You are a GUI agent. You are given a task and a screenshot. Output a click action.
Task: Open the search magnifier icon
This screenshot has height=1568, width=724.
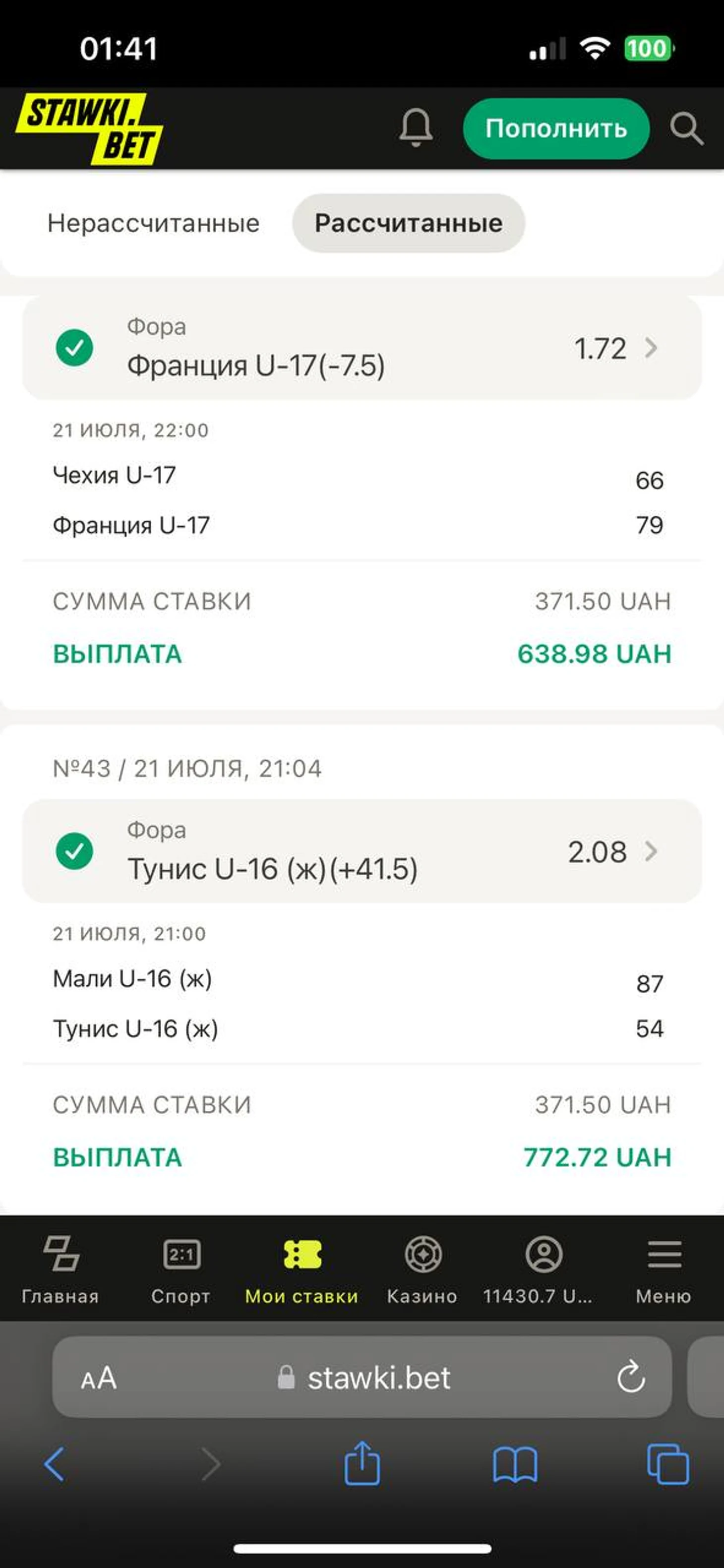tap(687, 129)
